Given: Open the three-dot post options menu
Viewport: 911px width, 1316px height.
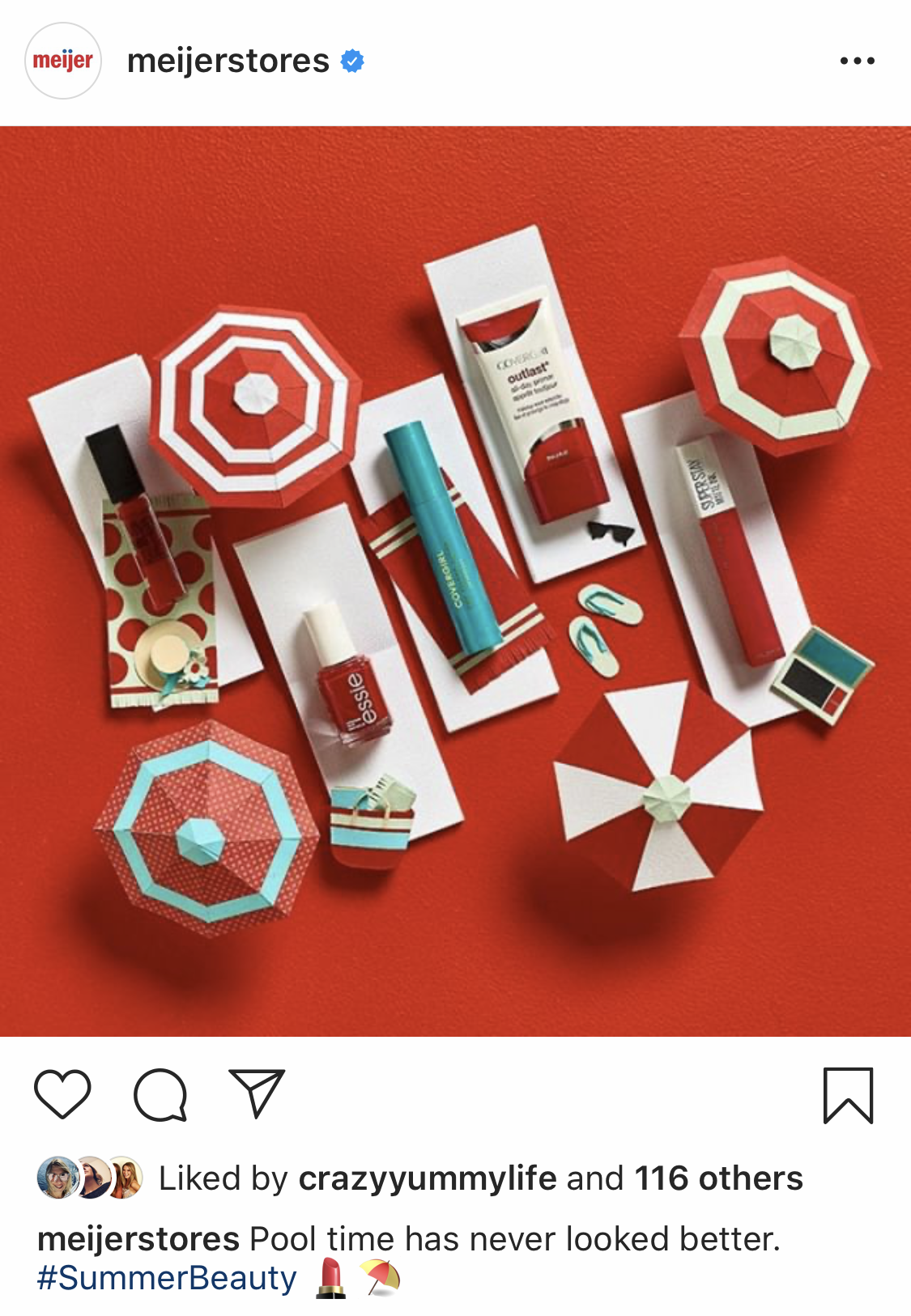Looking at the screenshot, I should (857, 61).
